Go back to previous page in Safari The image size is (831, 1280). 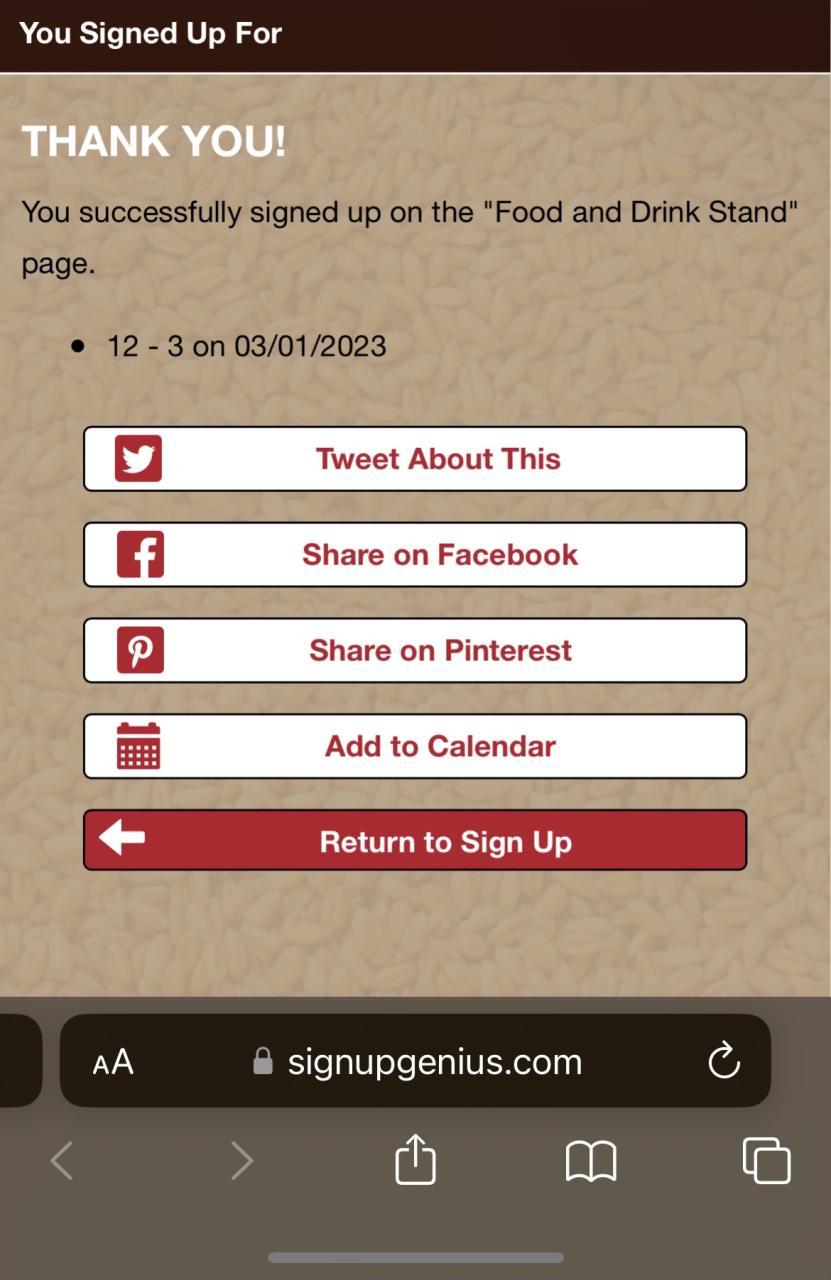point(62,1161)
